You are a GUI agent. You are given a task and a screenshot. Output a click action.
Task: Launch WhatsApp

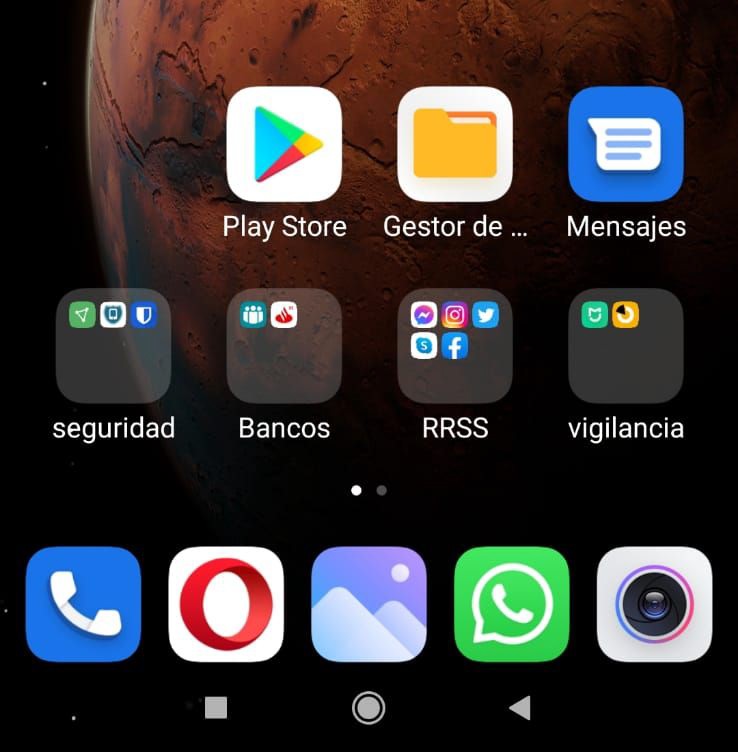[x=512, y=604]
